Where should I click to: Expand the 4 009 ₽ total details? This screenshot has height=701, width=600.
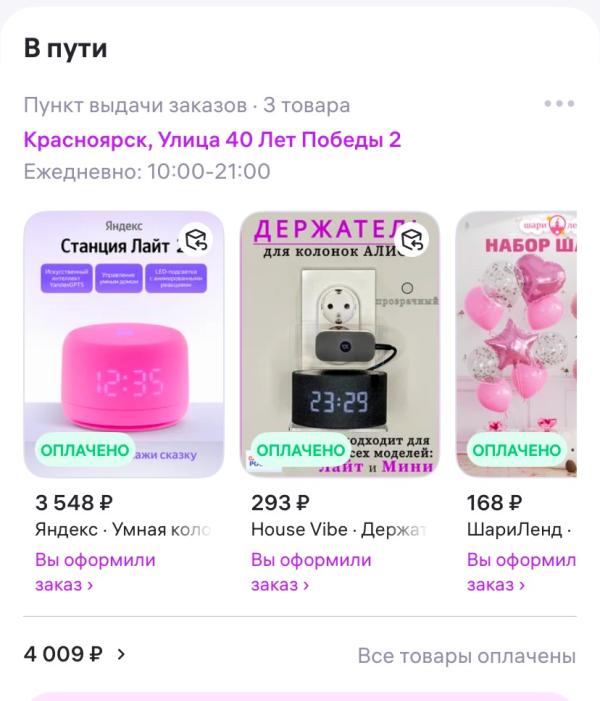coord(76,655)
